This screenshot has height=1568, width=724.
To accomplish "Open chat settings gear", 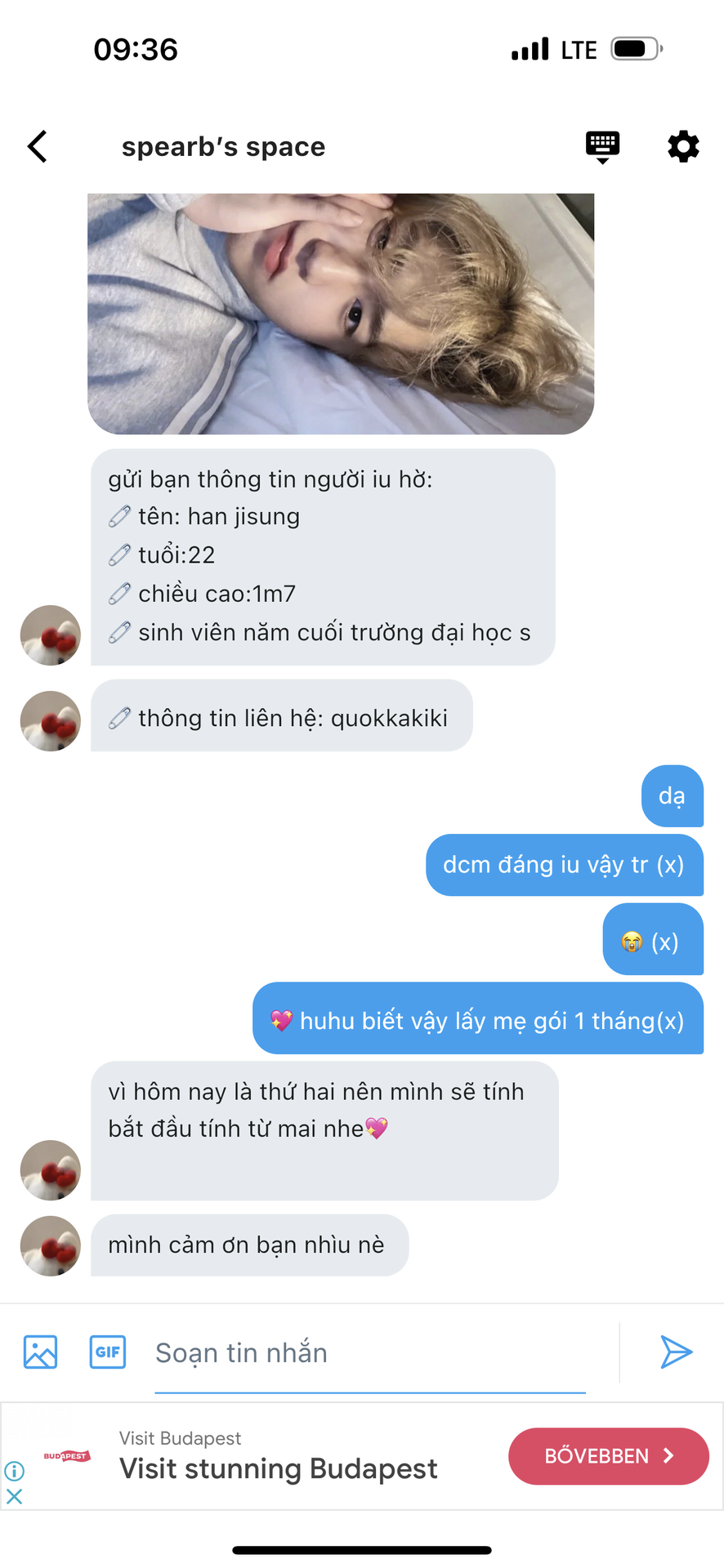I will coord(683,147).
